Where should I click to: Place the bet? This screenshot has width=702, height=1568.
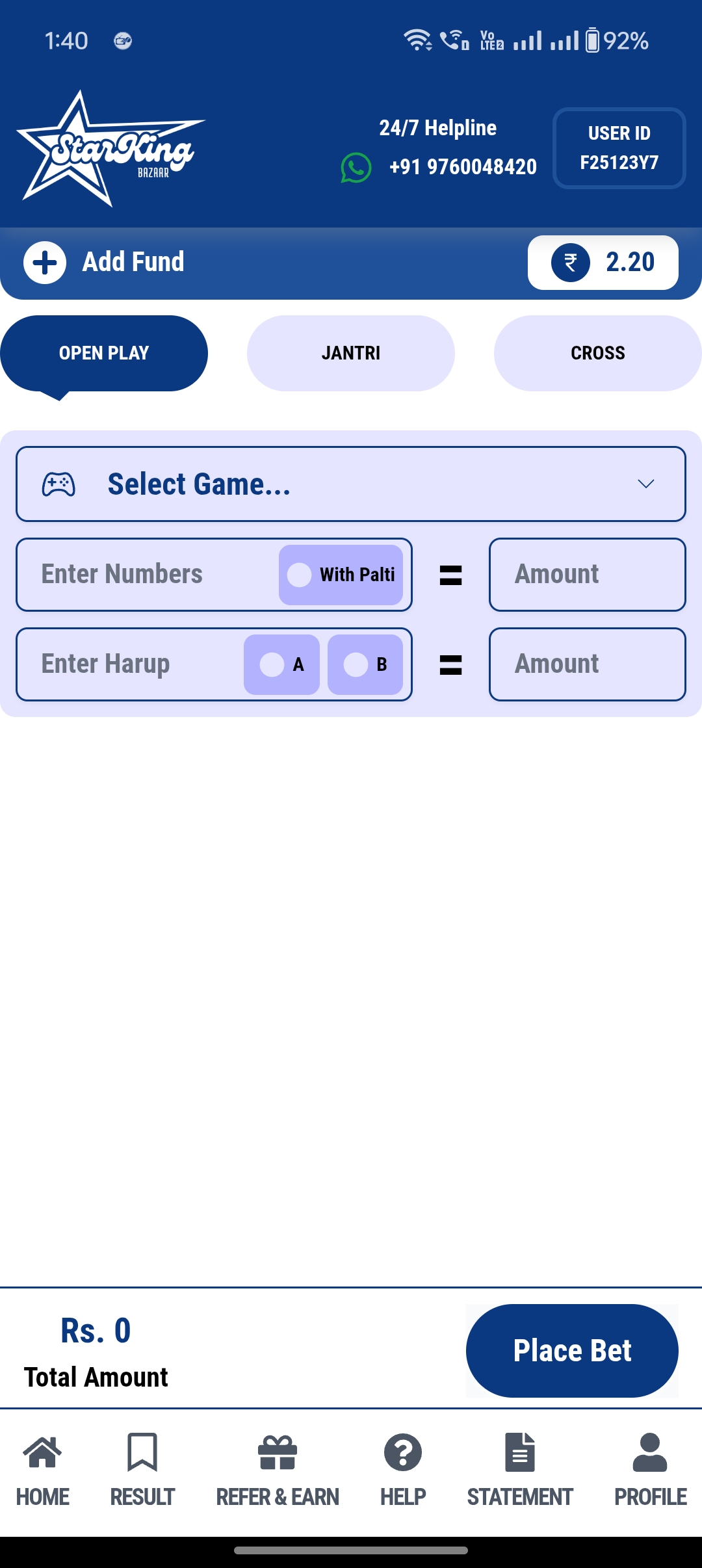tap(572, 1350)
